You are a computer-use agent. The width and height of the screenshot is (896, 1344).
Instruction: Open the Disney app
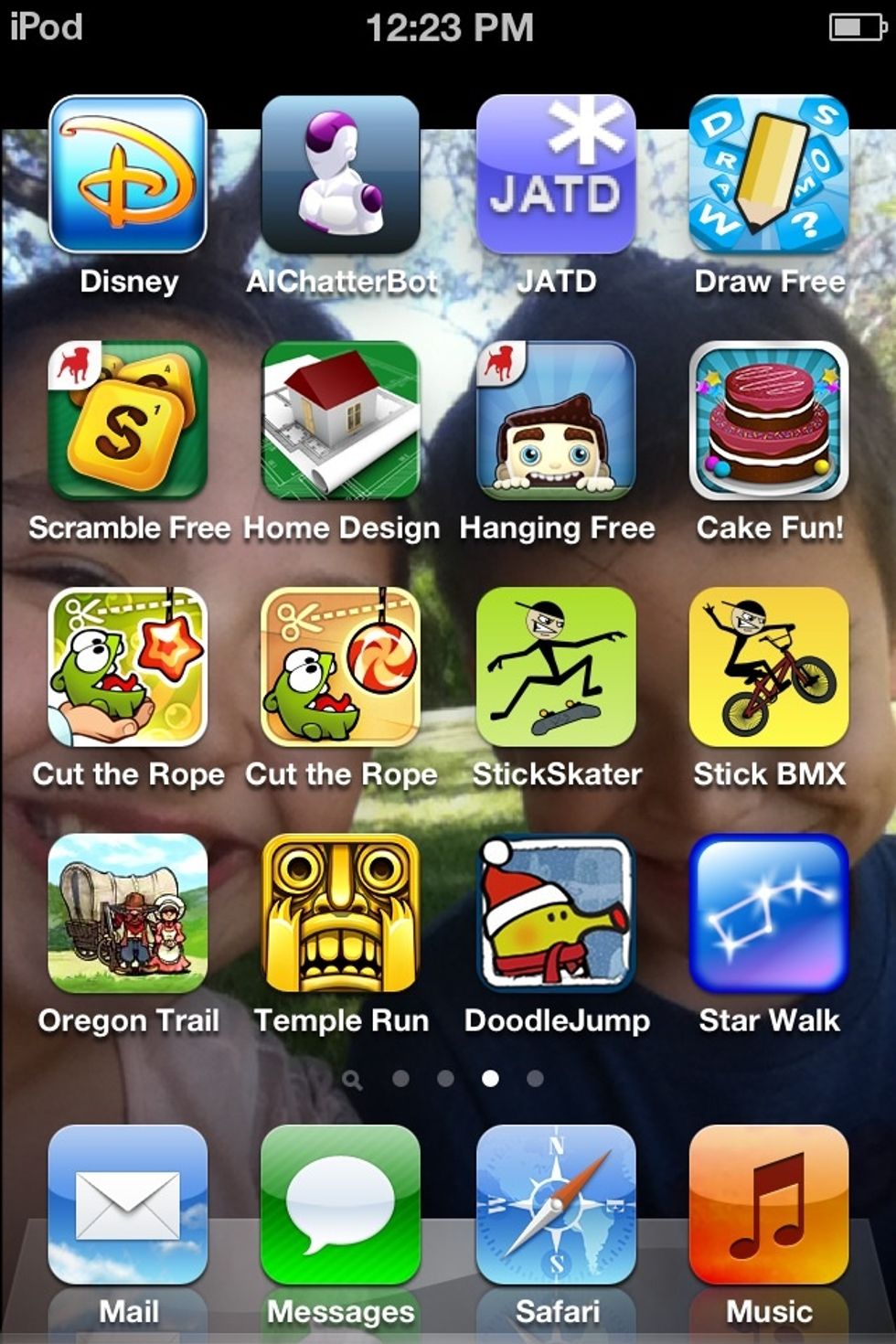point(128,175)
